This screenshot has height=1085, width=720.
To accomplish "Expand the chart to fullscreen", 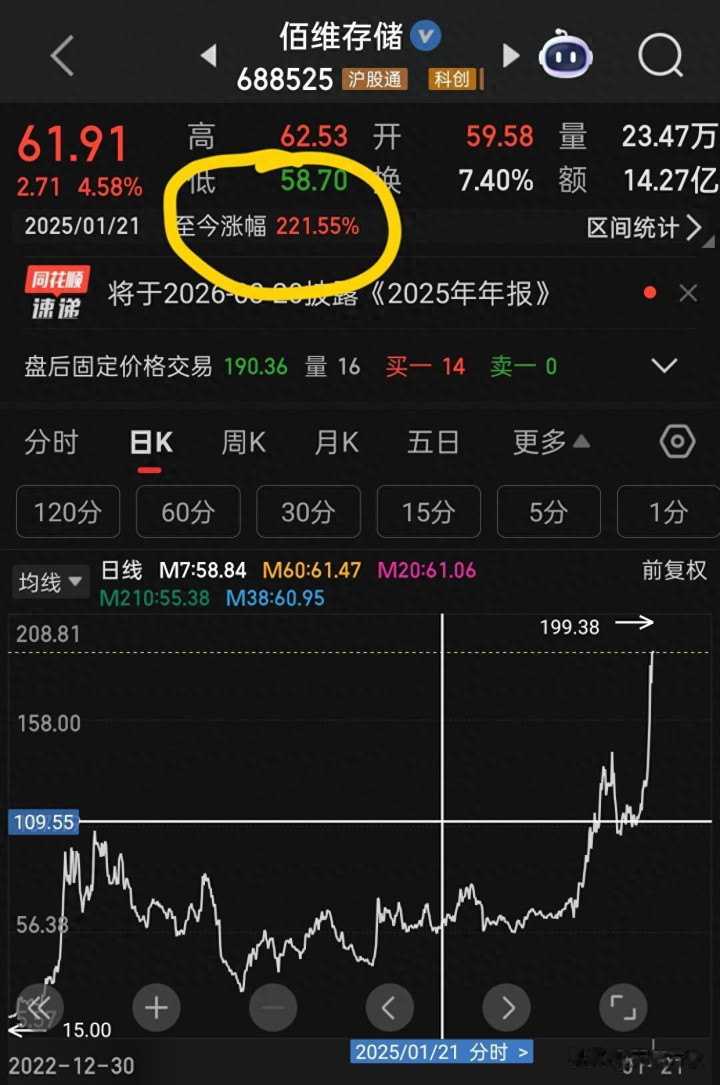I will (623, 1007).
